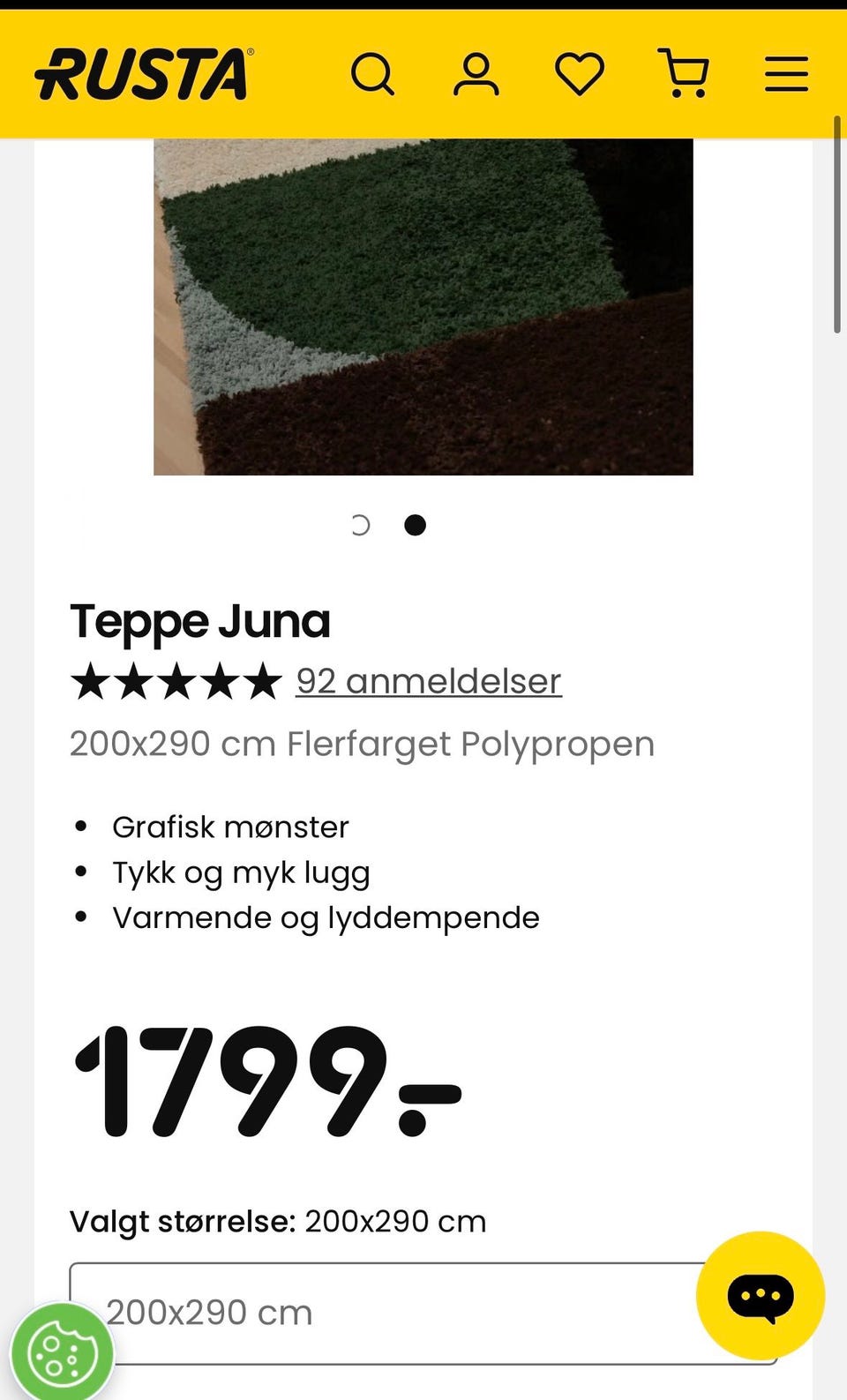Open the favorites heart list

point(580,74)
